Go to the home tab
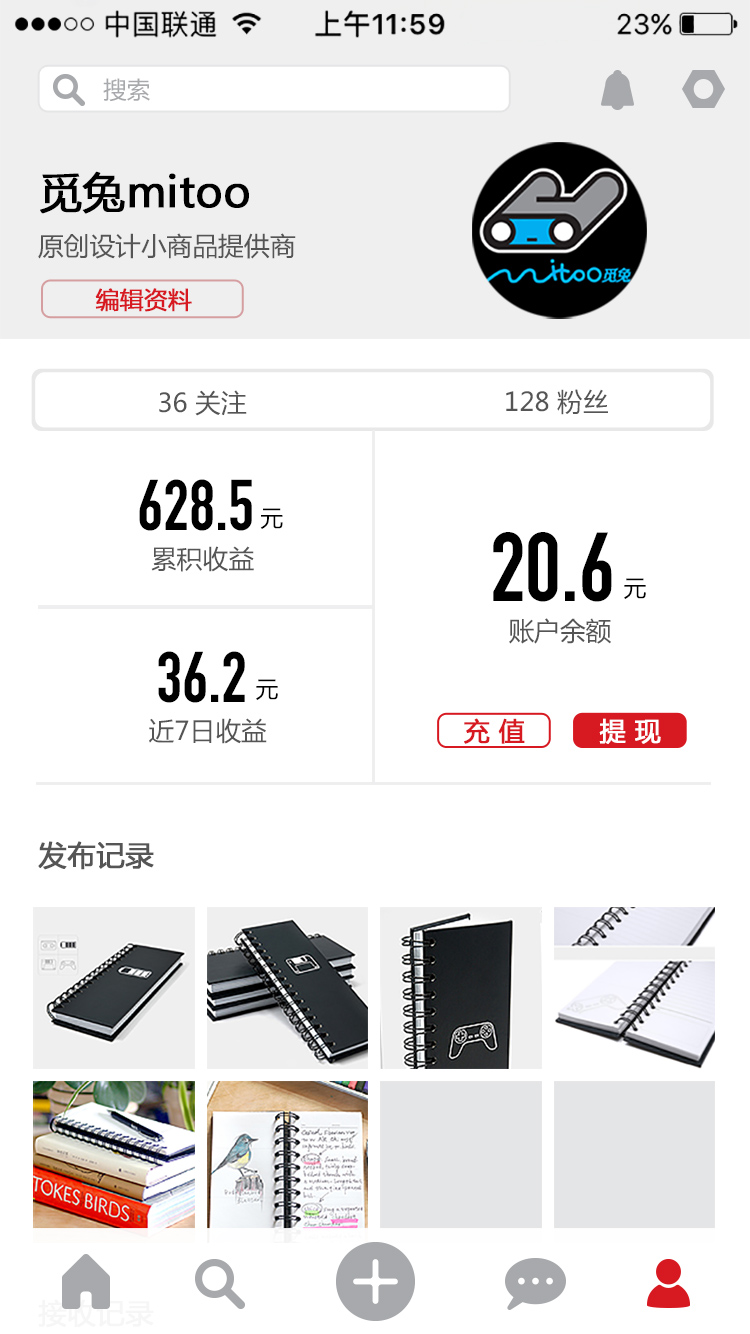This screenshot has width=750, height=1334. point(86,1282)
